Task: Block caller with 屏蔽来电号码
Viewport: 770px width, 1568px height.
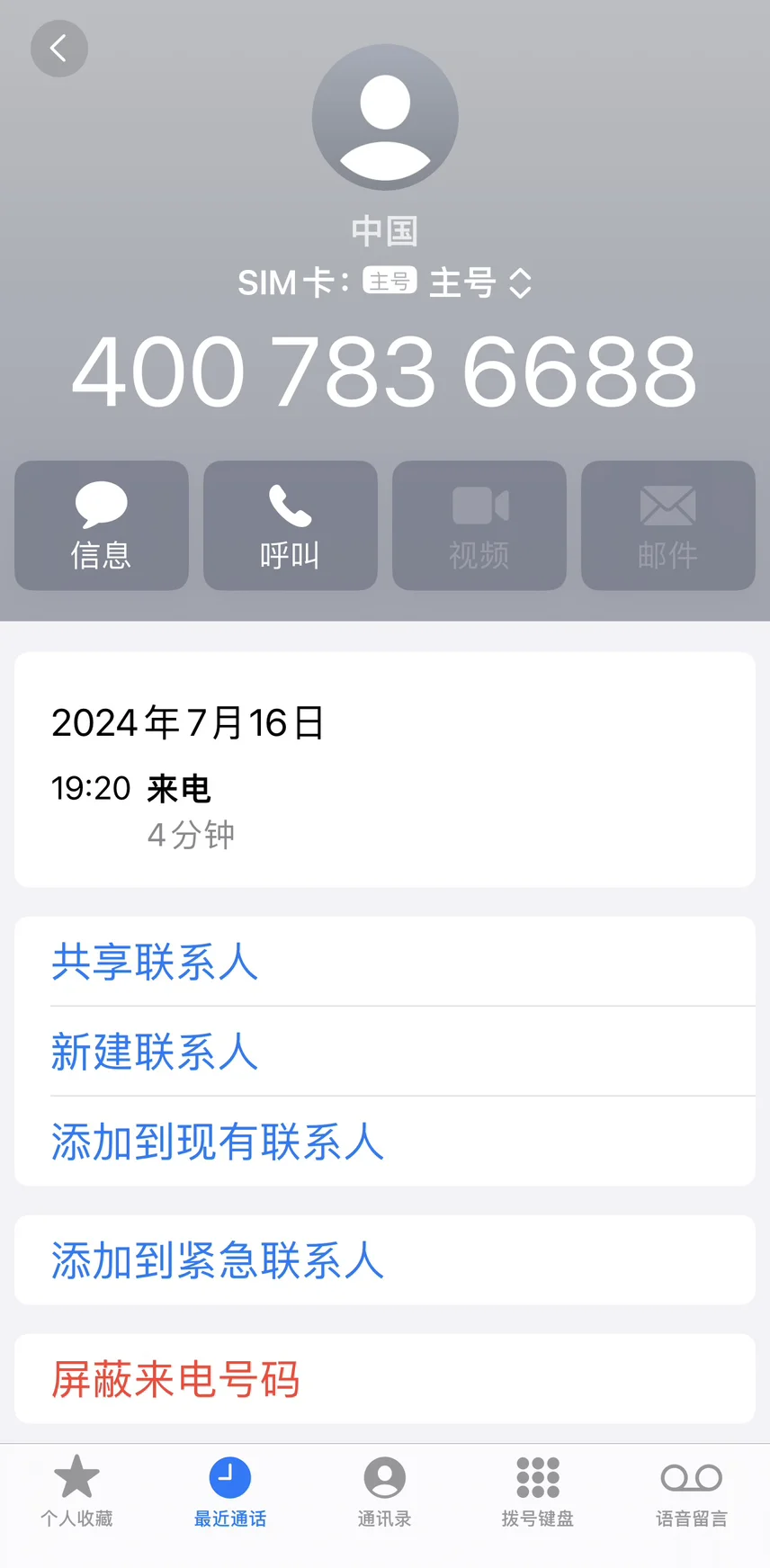Action: [x=175, y=1379]
